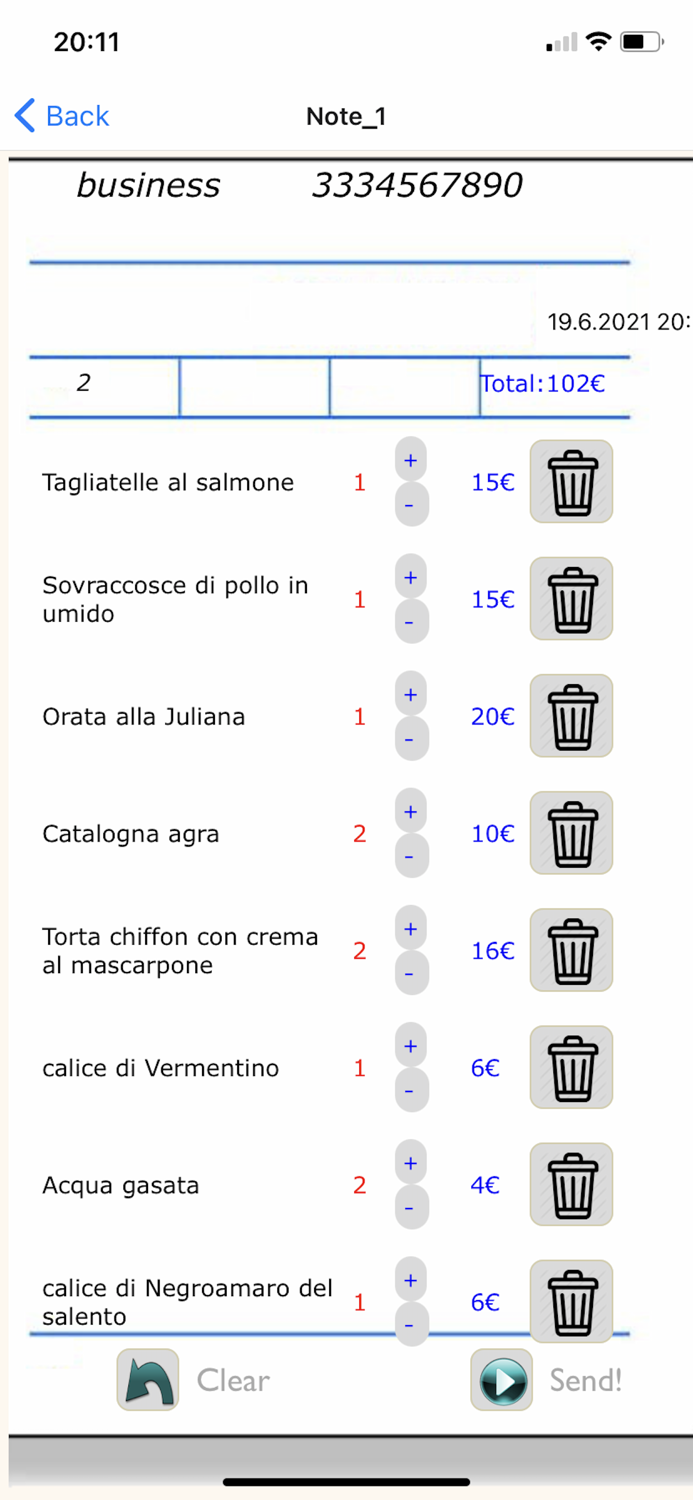Viewport: 693px width, 1500px height.
Task: Reduce Catalogna agra quantity by one
Action: point(410,856)
